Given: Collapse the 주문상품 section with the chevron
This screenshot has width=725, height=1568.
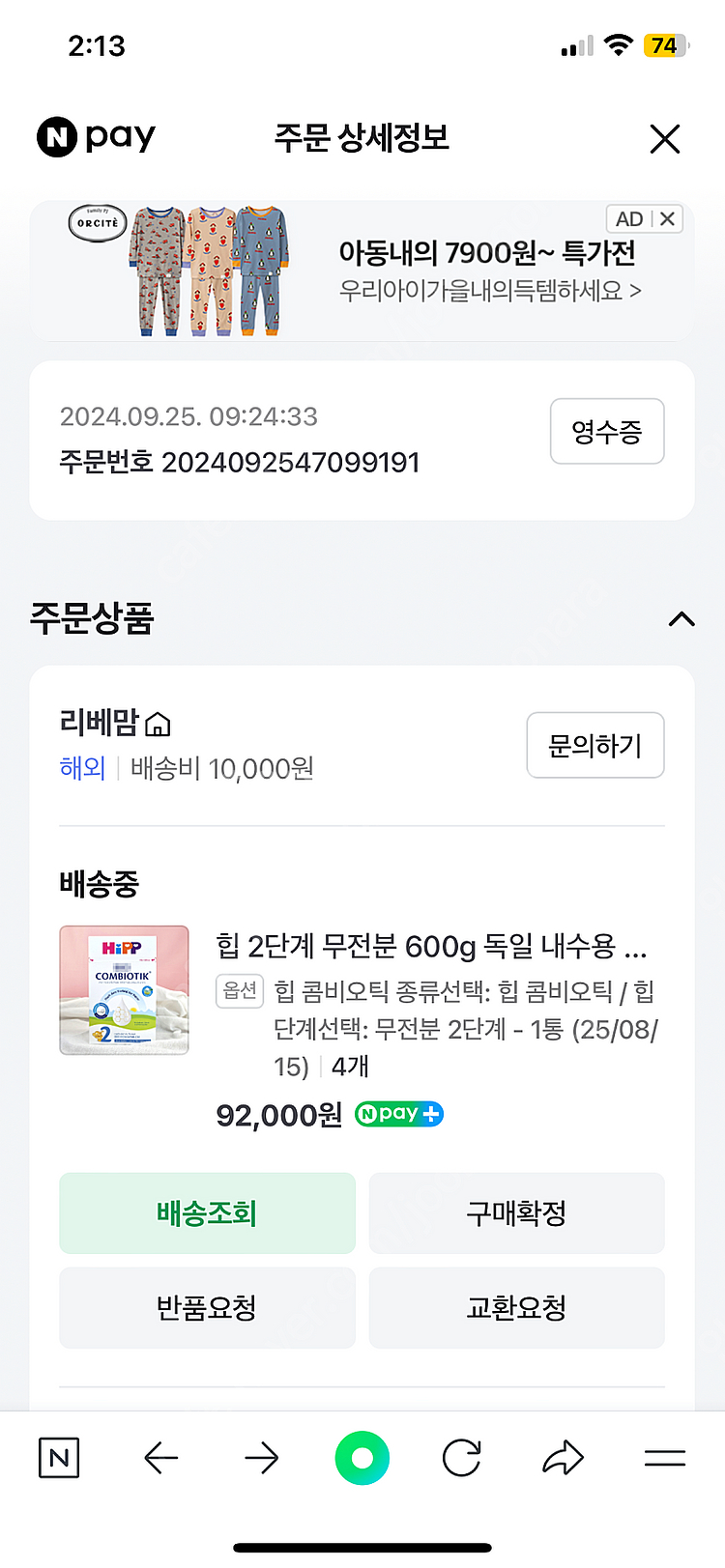Looking at the screenshot, I should pyautogui.click(x=683, y=619).
